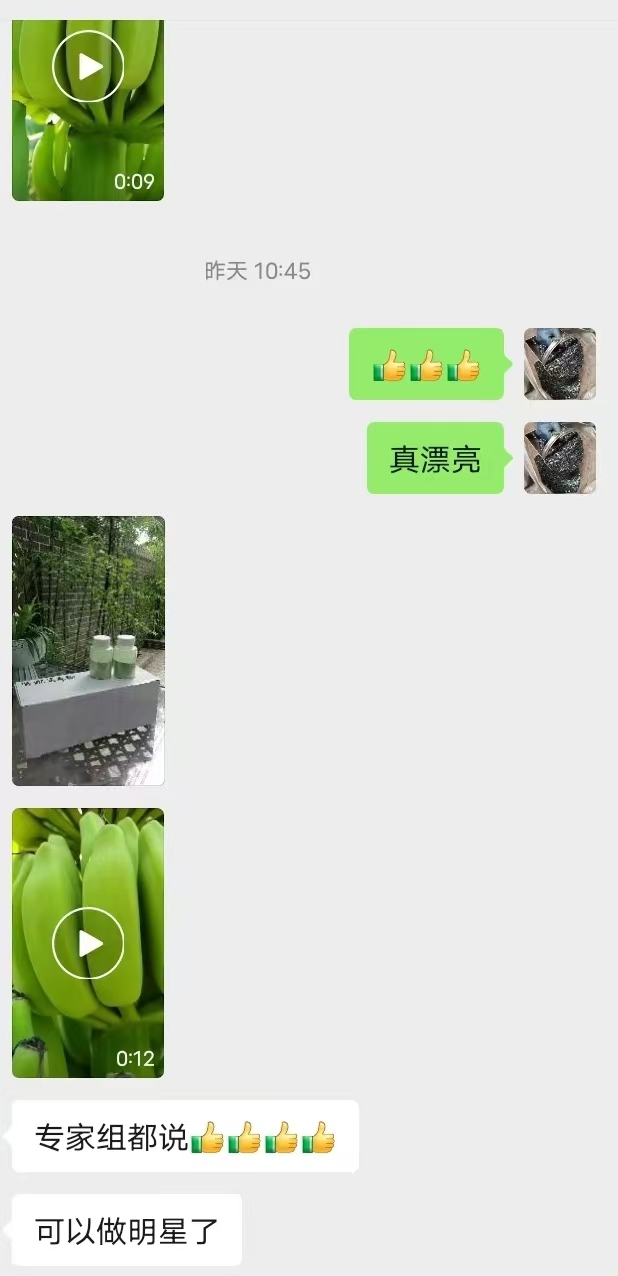618x1276 pixels.
Task: Open the photo of two bottles
Action: click(88, 651)
